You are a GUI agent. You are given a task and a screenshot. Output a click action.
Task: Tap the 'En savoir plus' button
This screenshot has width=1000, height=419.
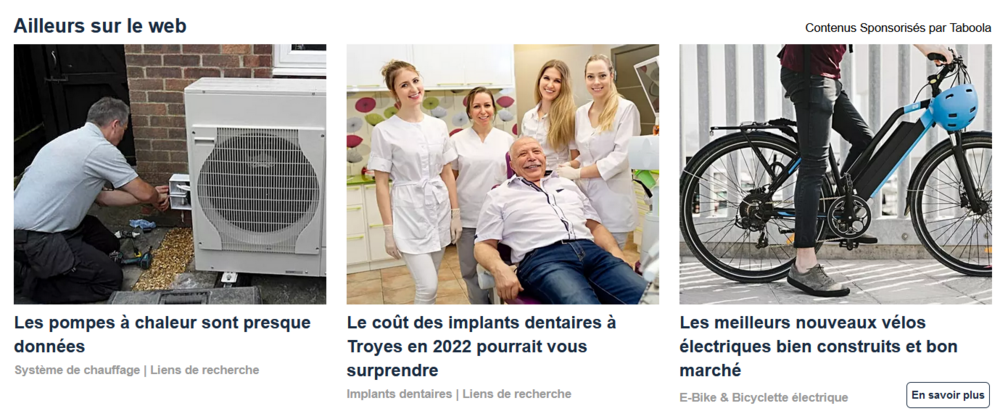pos(947,395)
